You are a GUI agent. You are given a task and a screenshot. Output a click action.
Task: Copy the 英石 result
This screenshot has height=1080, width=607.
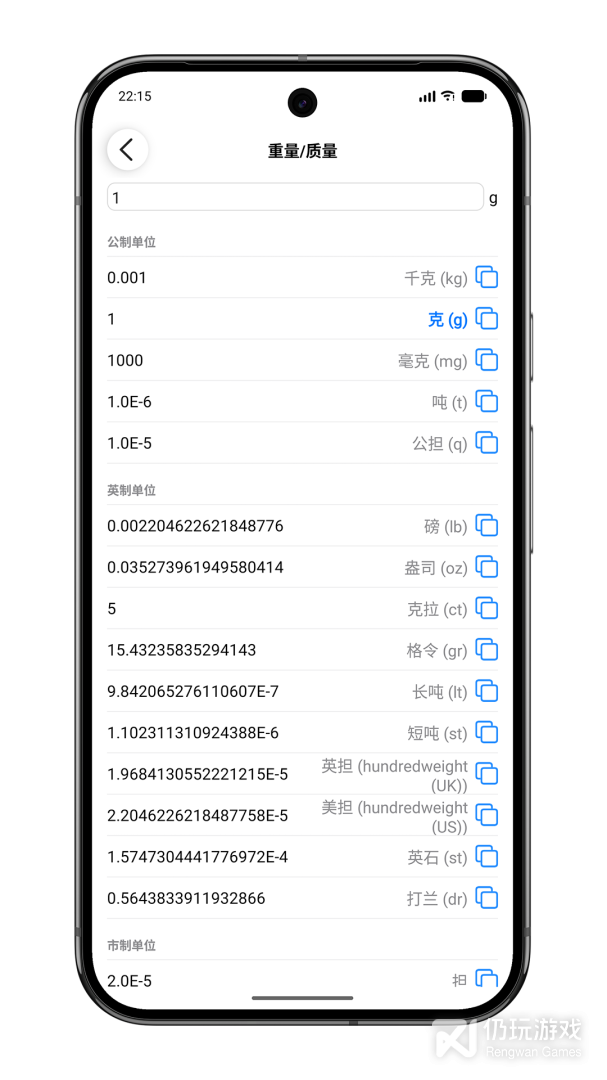click(487, 857)
